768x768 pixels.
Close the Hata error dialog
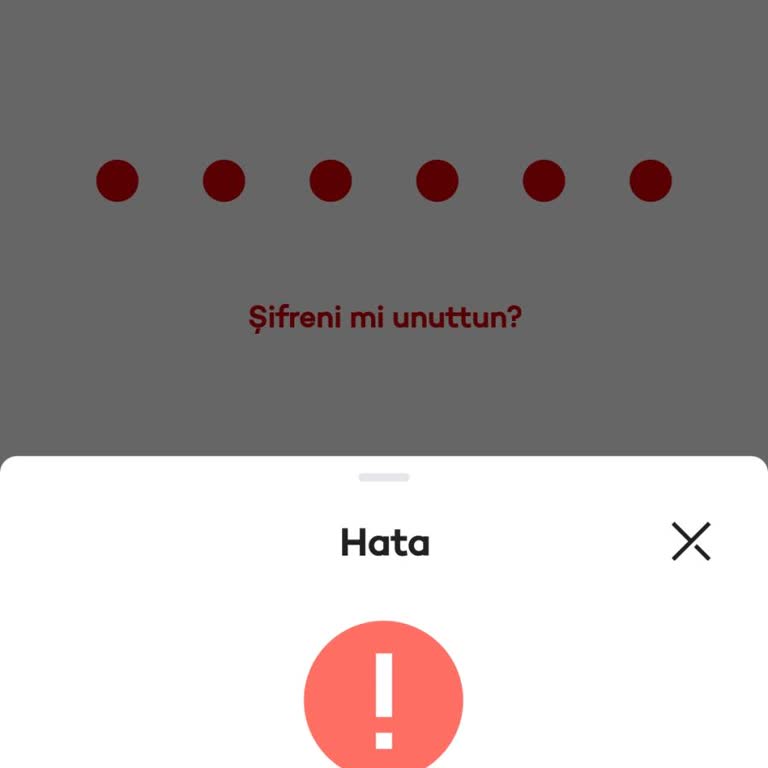coord(690,542)
